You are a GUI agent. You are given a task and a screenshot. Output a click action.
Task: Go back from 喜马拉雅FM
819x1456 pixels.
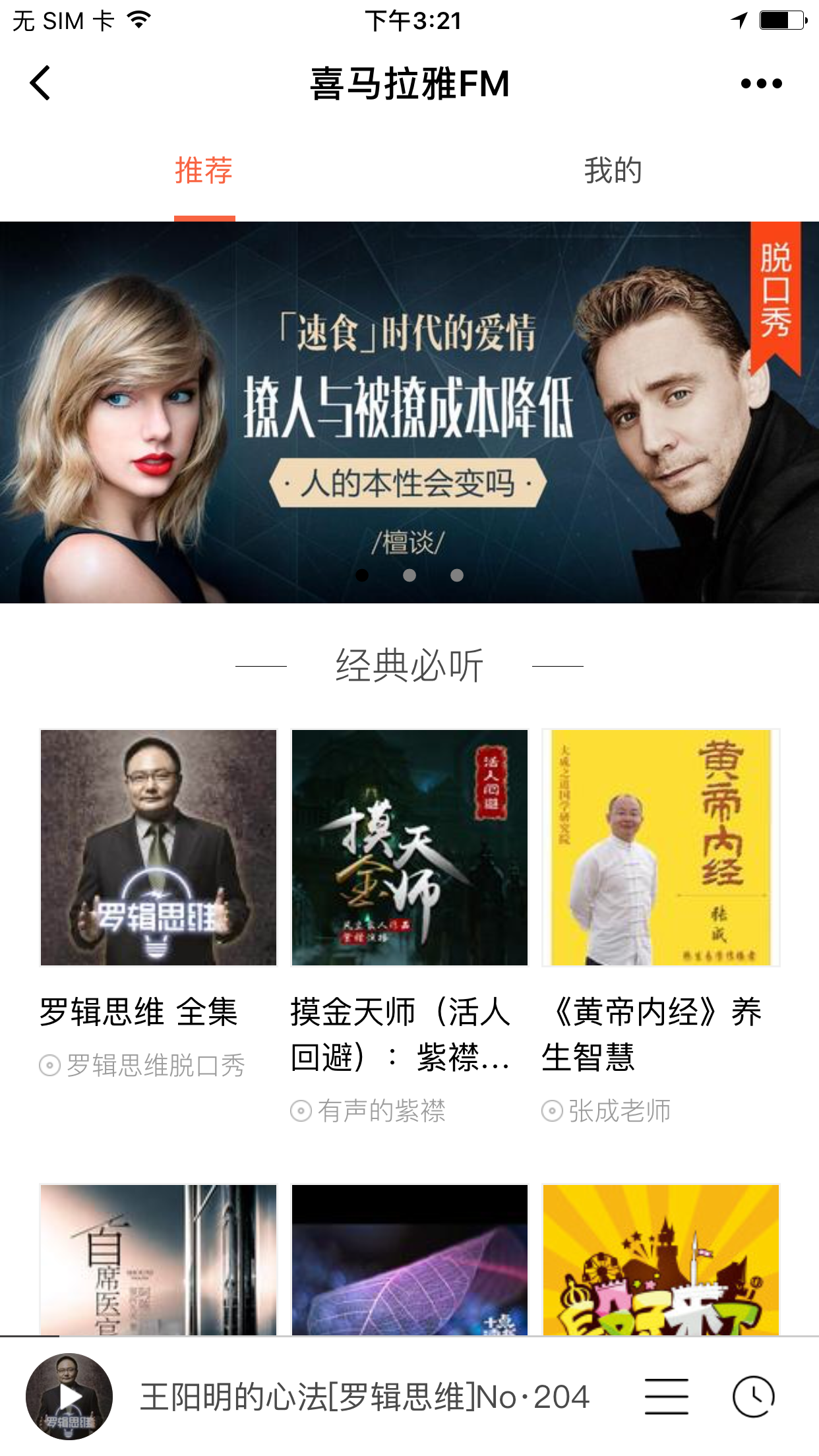pos(41,84)
